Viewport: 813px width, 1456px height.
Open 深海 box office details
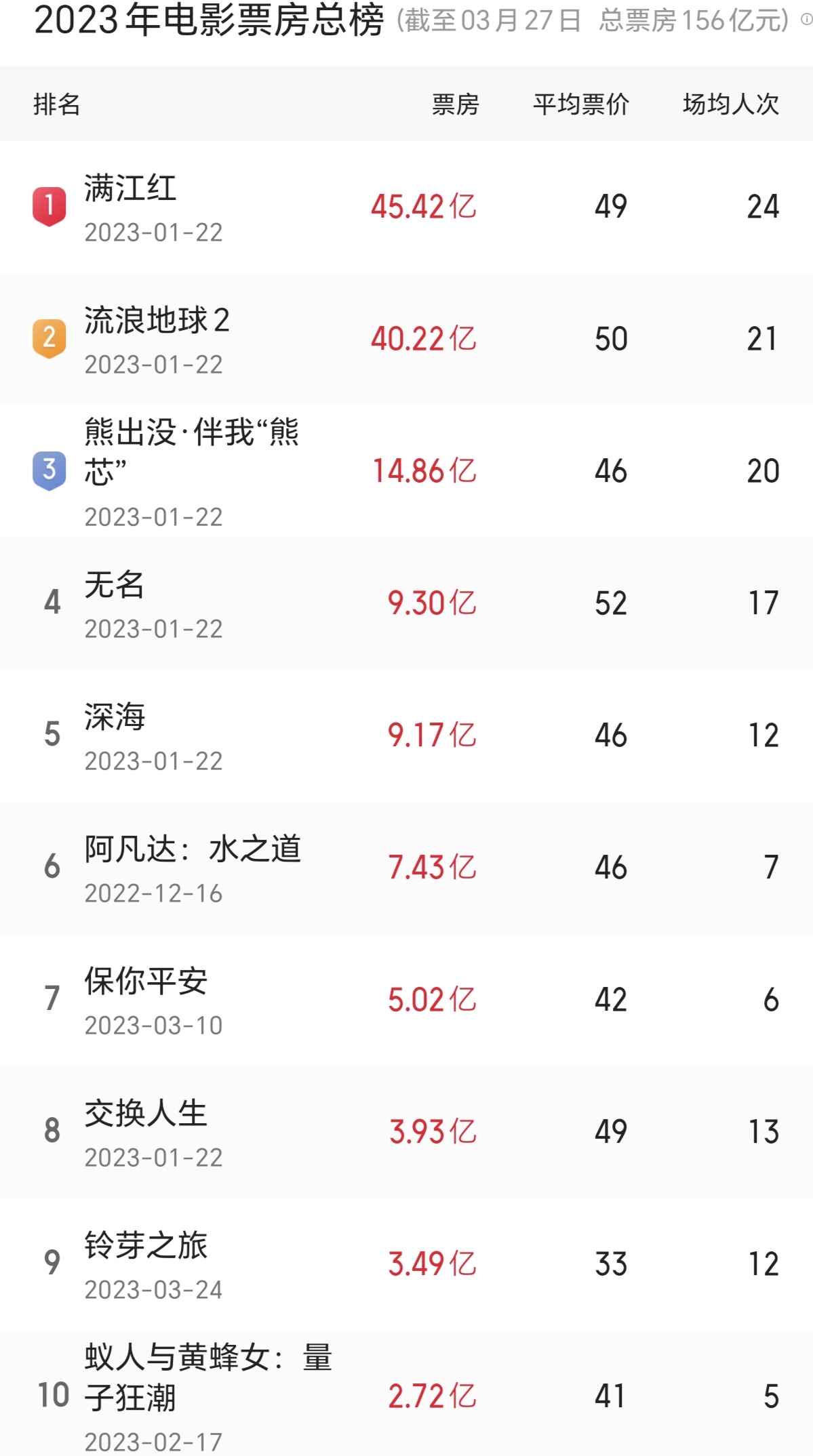point(406,735)
